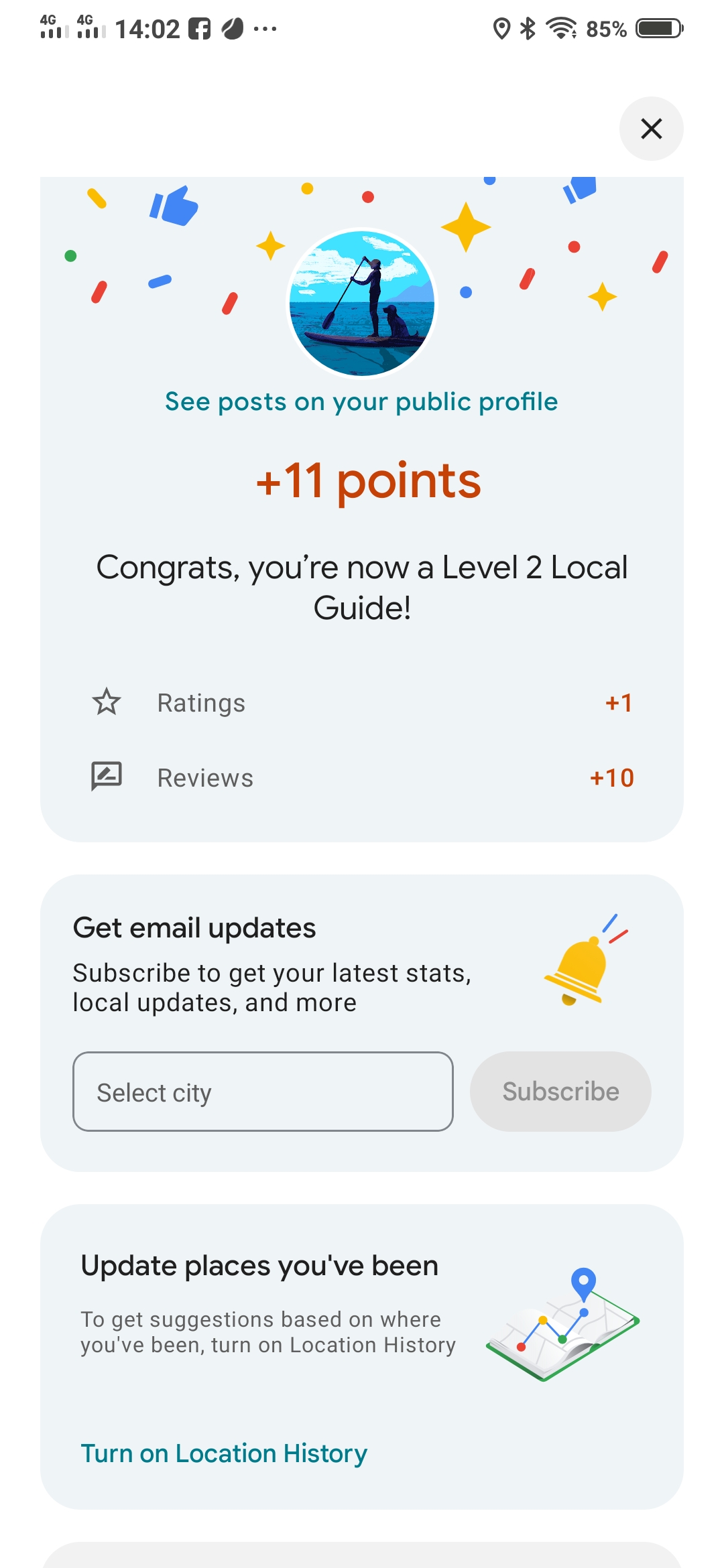Close the Local Guide congratulations screen
Image resolution: width=724 pixels, height=1568 pixels.
pyautogui.click(x=651, y=129)
